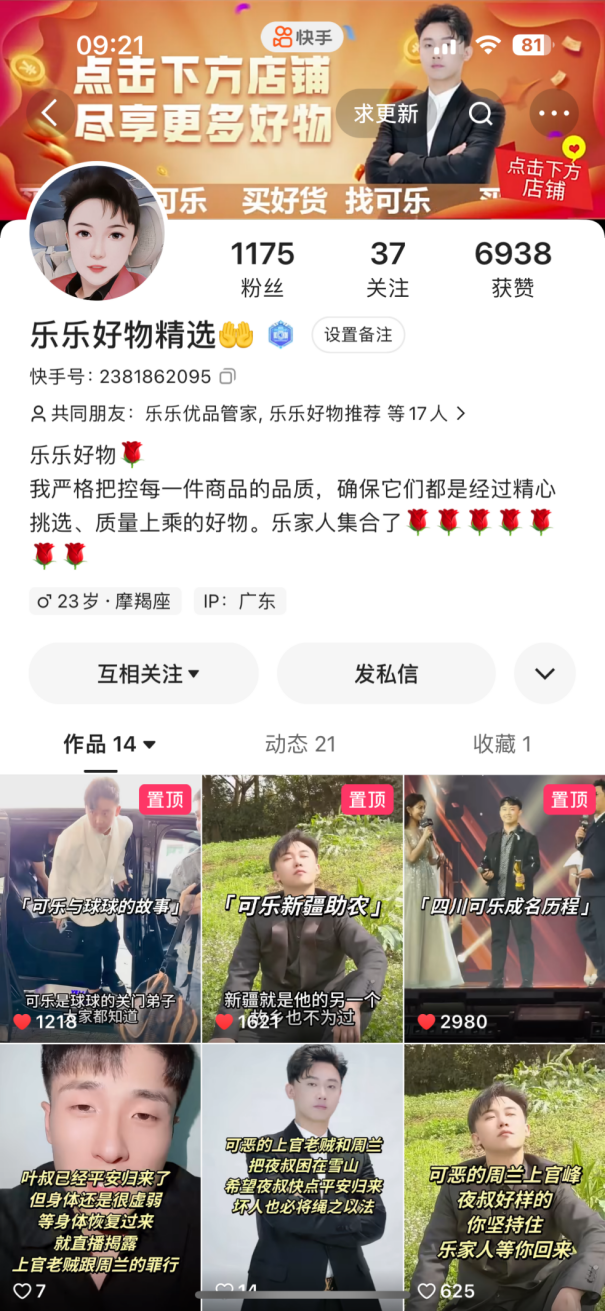View the profile avatar picture
The width and height of the screenshot is (605, 1311).
point(97,233)
